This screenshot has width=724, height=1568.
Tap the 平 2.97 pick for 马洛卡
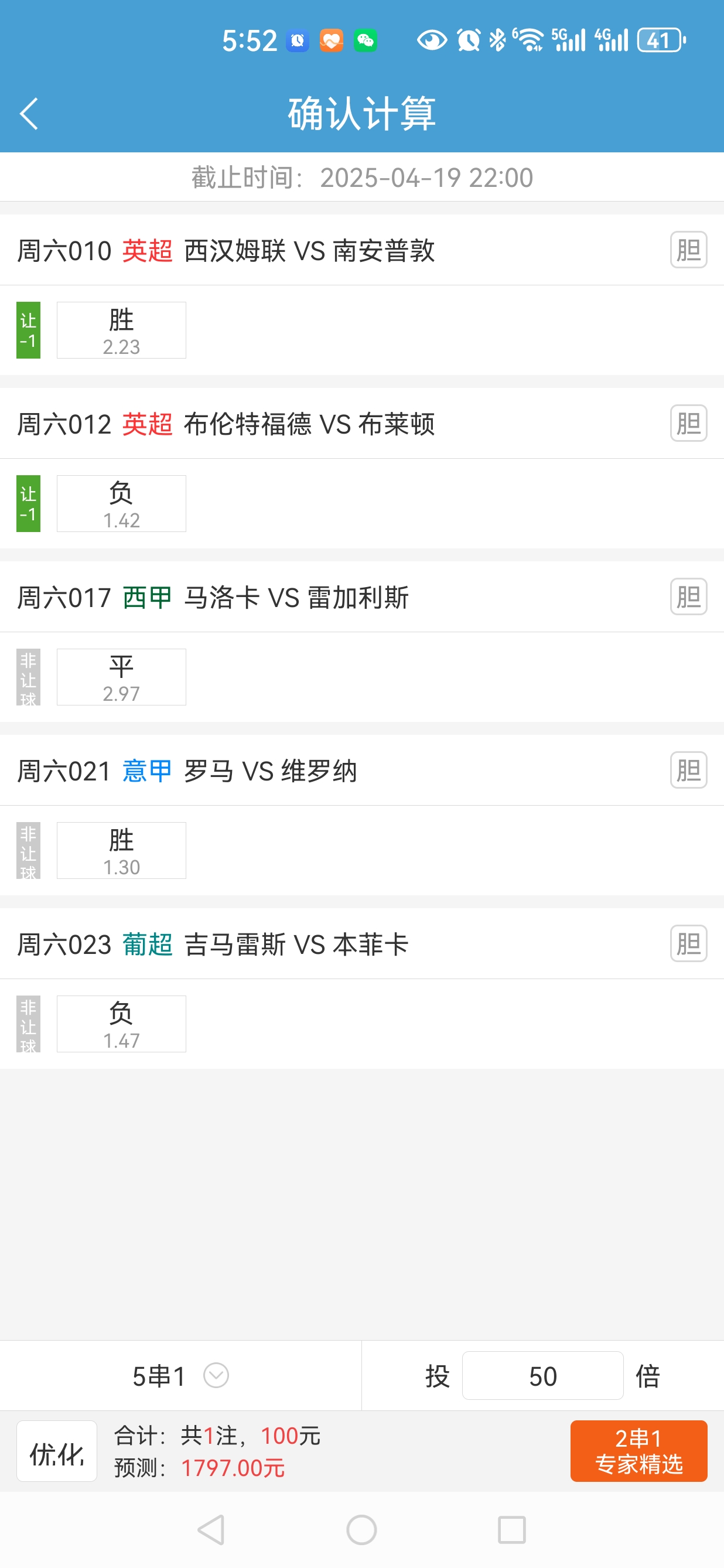[121, 677]
